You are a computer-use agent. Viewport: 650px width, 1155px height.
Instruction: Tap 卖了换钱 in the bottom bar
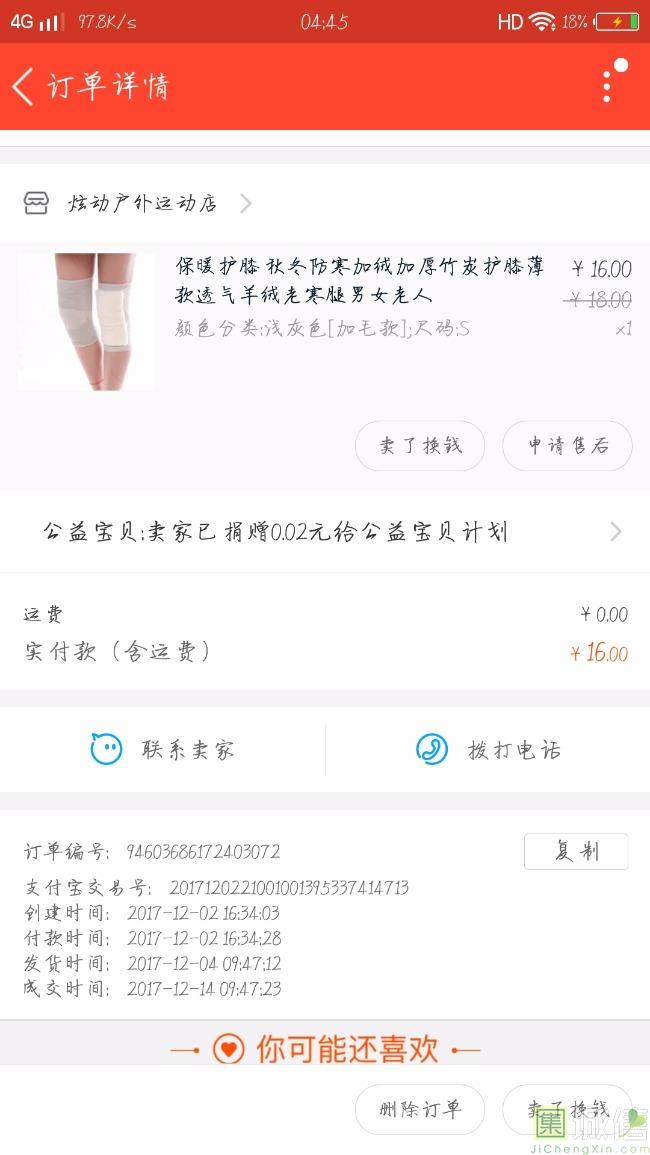tap(567, 1109)
